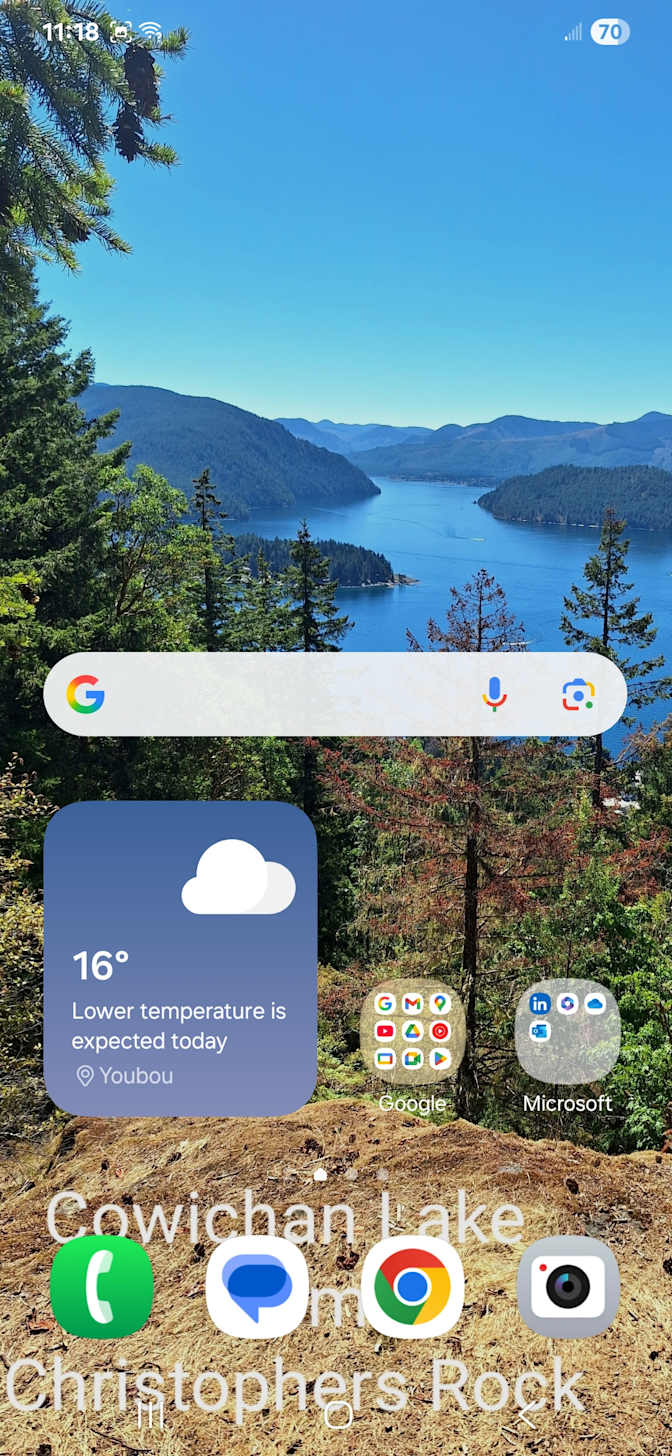Viewport: 672px width, 1456px height.
Task: Launch the Phone dialer app
Action: tap(102, 1287)
